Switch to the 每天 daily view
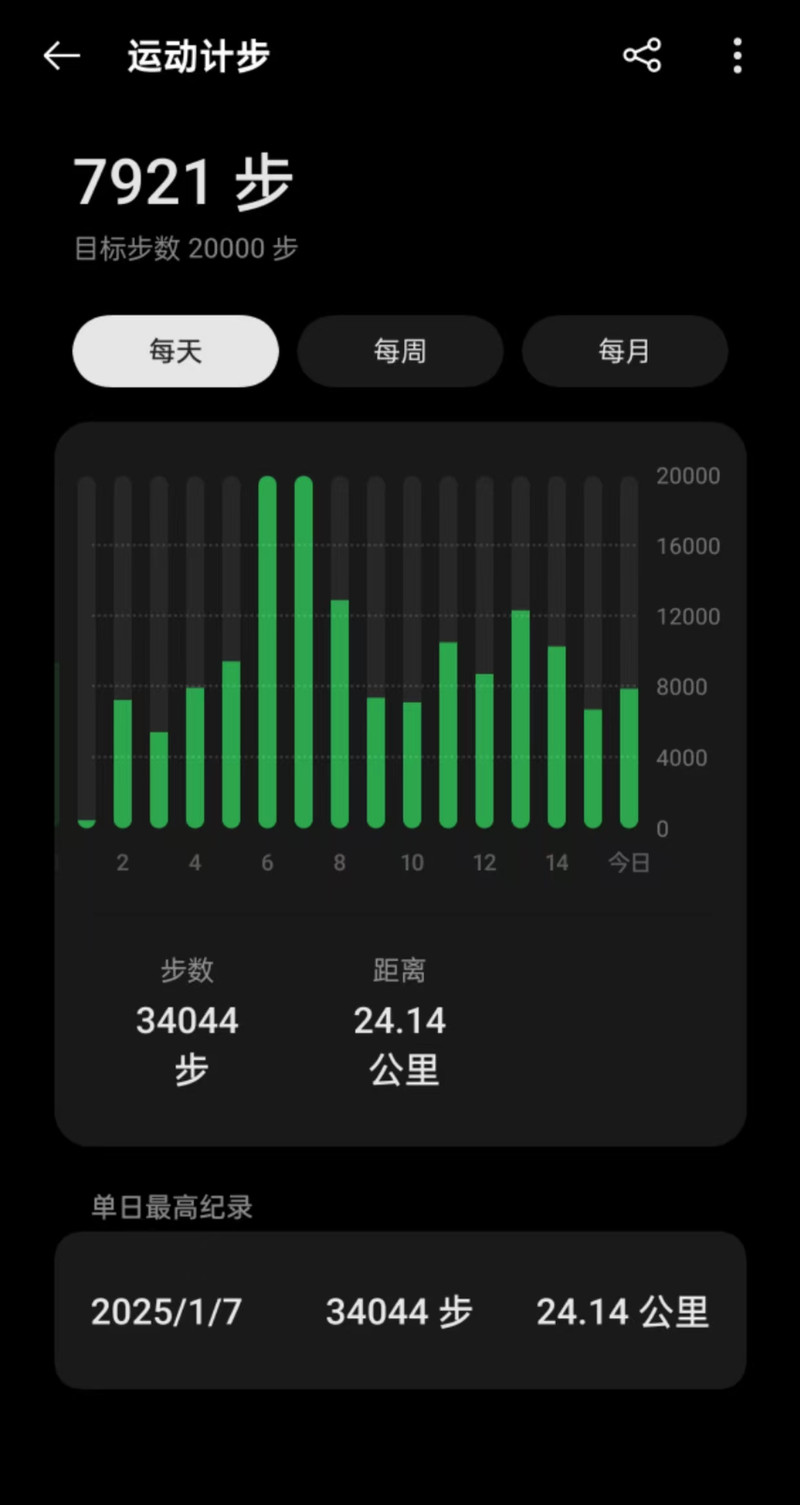 [x=175, y=351]
